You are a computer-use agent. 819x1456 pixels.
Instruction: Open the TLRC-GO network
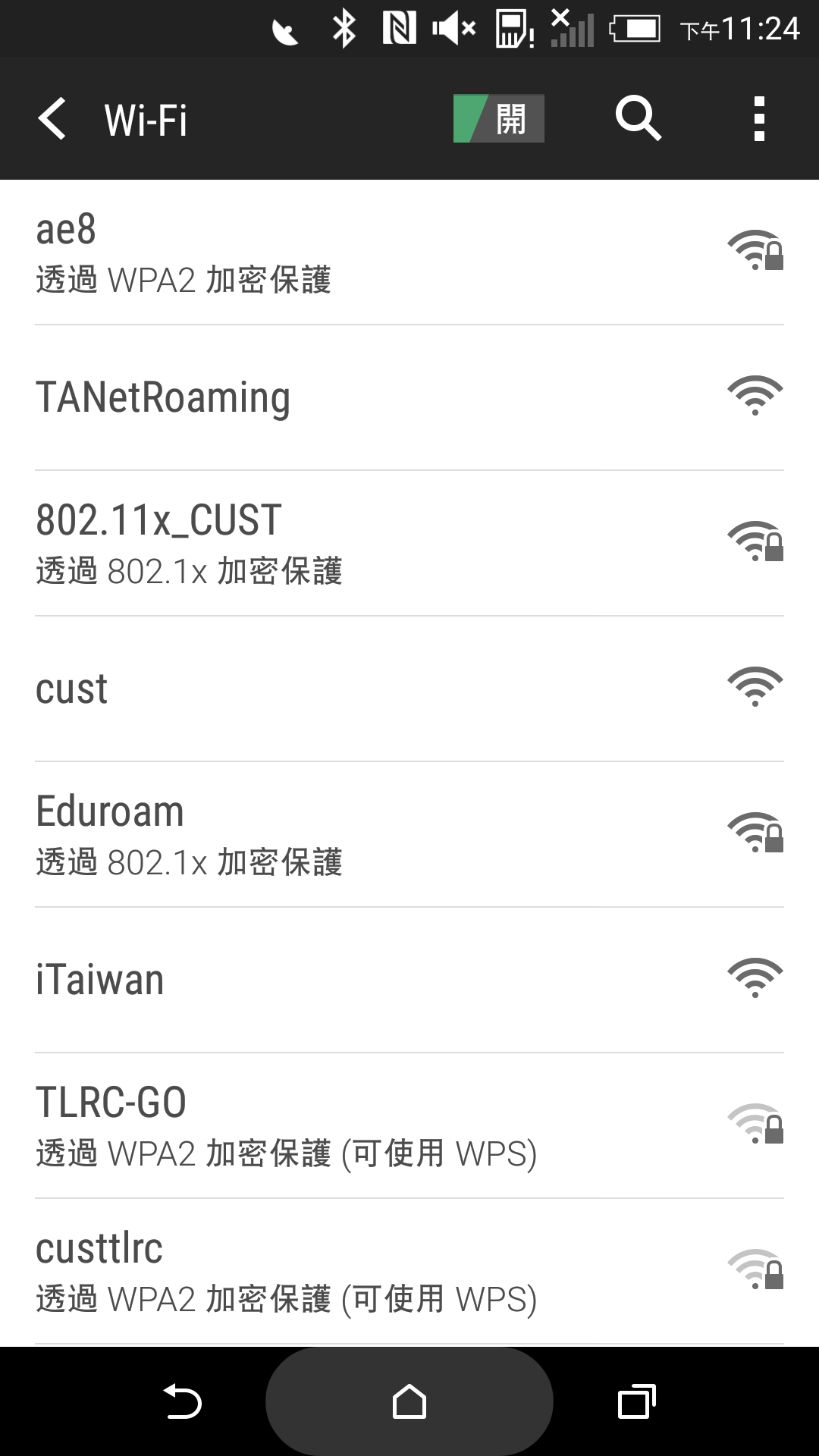coord(409,1126)
